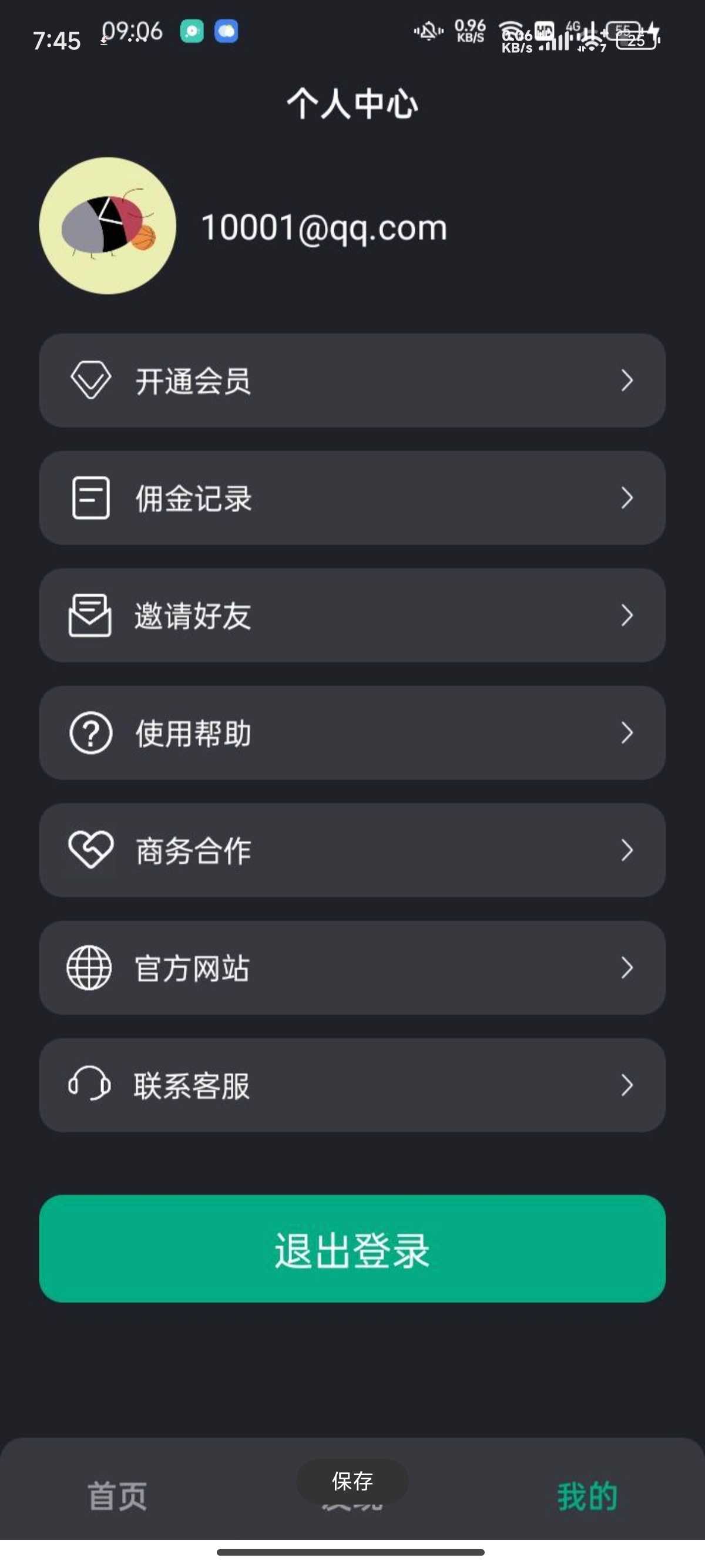Open 联系客服 contact support
The width and height of the screenshot is (705, 1568).
pyautogui.click(x=352, y=1085)
